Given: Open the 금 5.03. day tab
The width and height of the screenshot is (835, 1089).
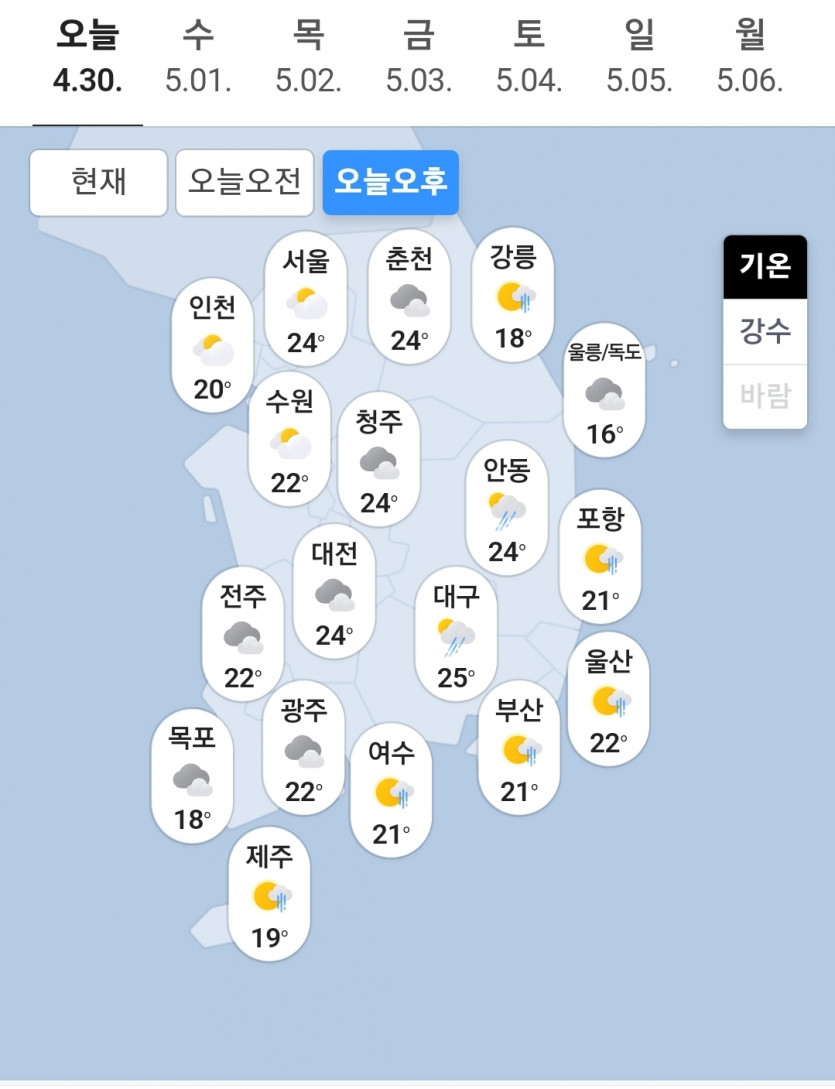Looking at the screenshot, I should [x=419, y=58].
